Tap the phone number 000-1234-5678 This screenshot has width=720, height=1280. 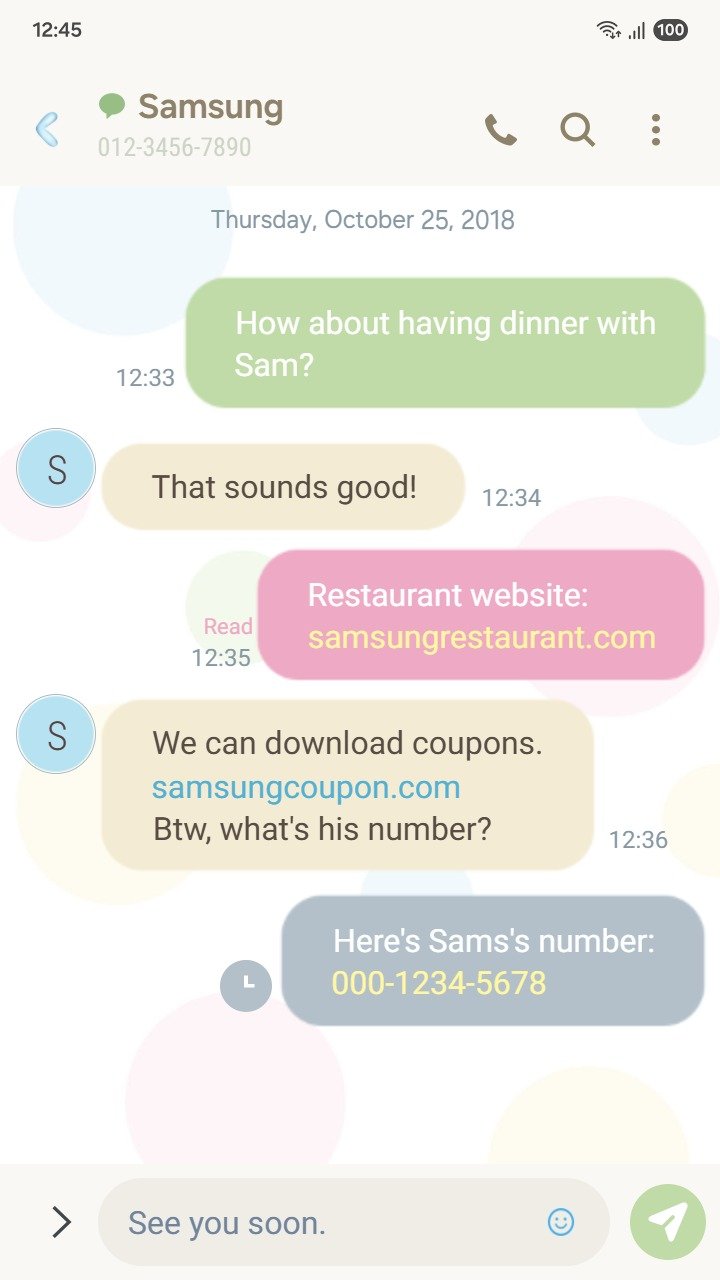pyautogui.click(x=438, y=983)
